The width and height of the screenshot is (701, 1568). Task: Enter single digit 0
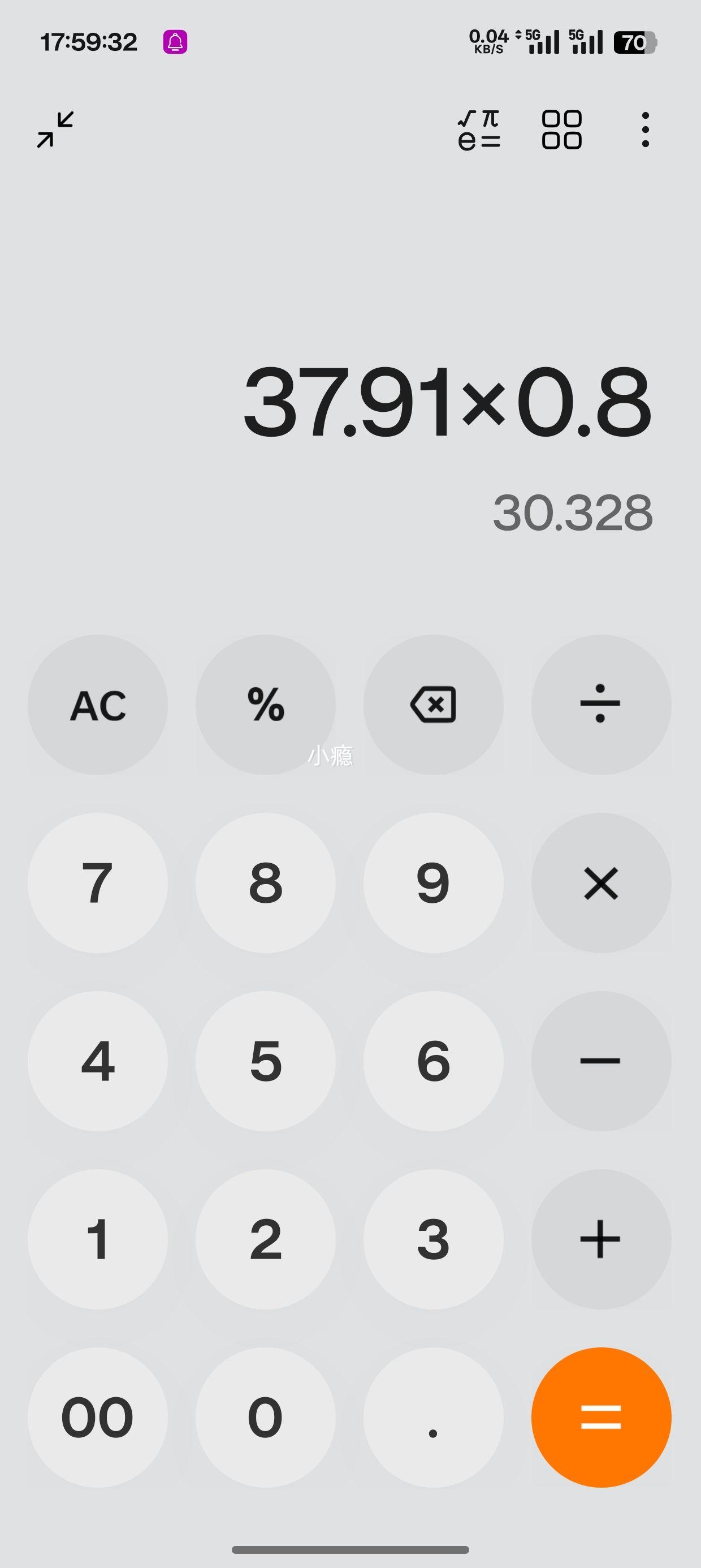(265, 1417)
